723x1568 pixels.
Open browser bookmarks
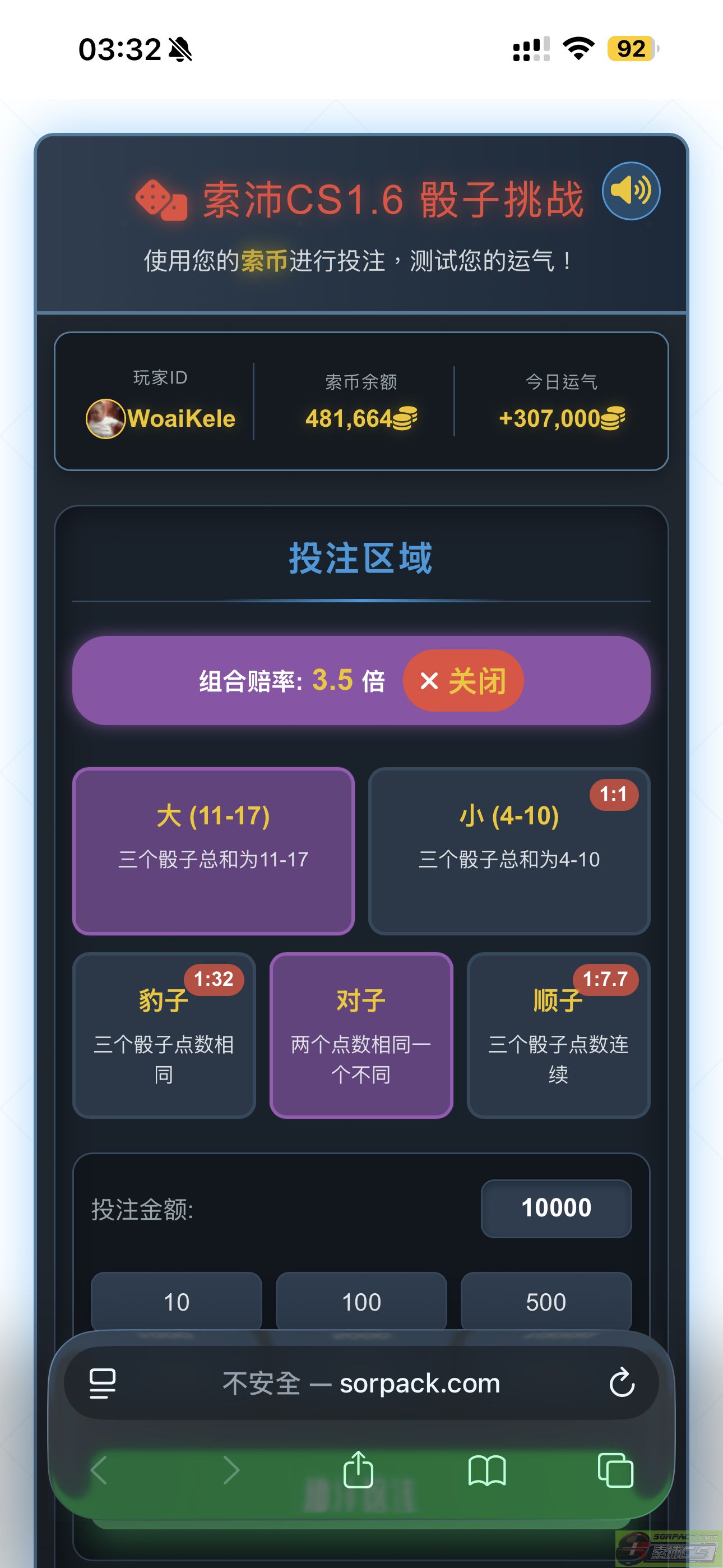point(487,1470)
